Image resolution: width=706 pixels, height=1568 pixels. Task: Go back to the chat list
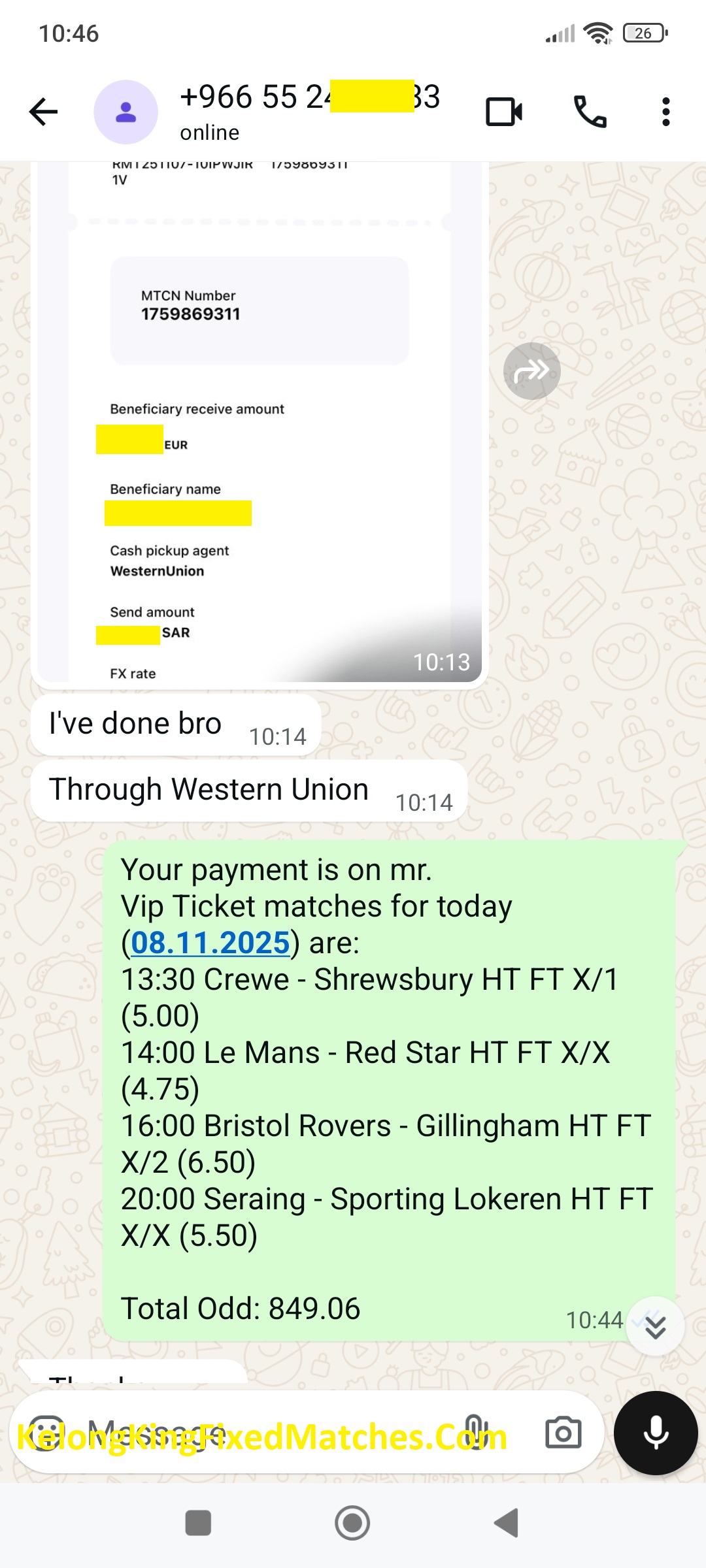pos(44,112)
